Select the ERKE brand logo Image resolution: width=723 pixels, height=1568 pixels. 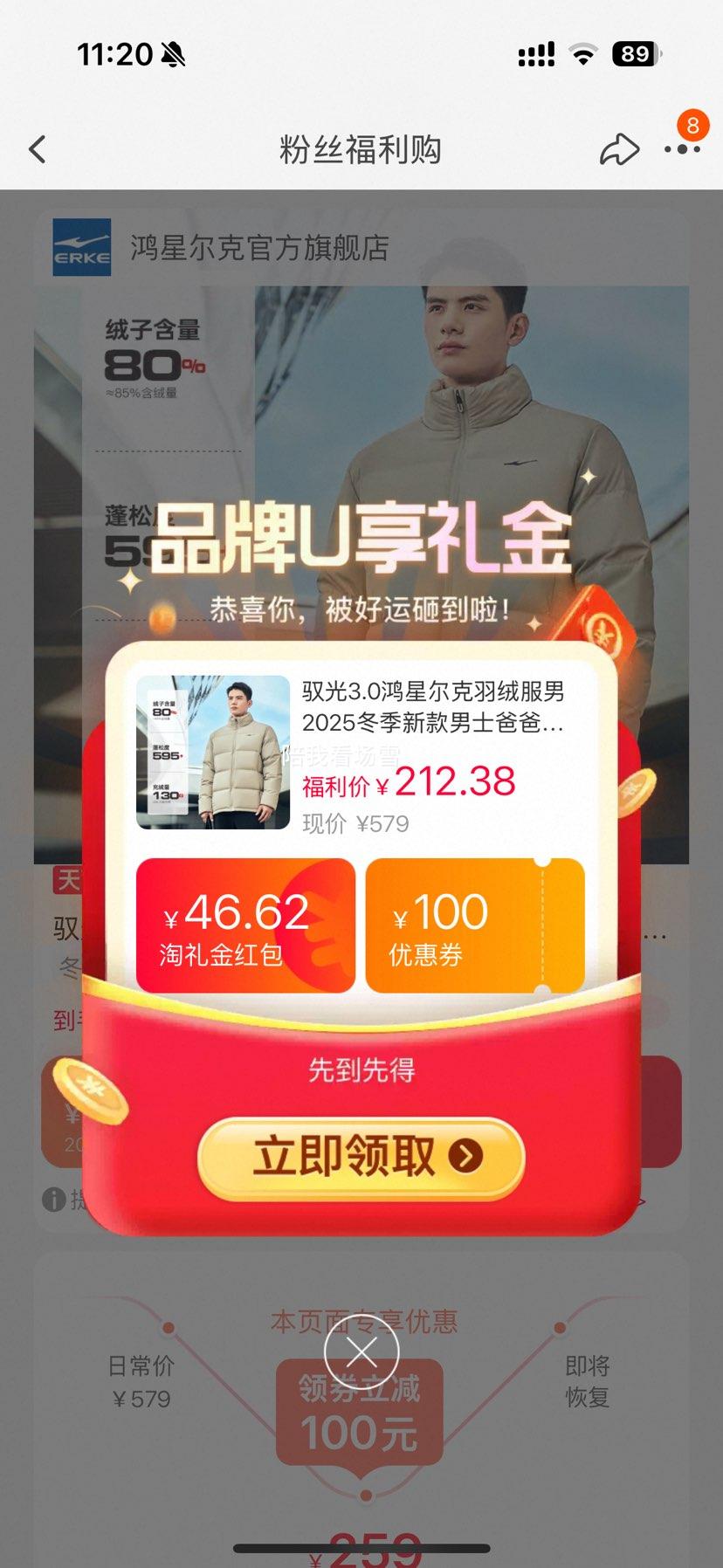[x=82, y=245]
